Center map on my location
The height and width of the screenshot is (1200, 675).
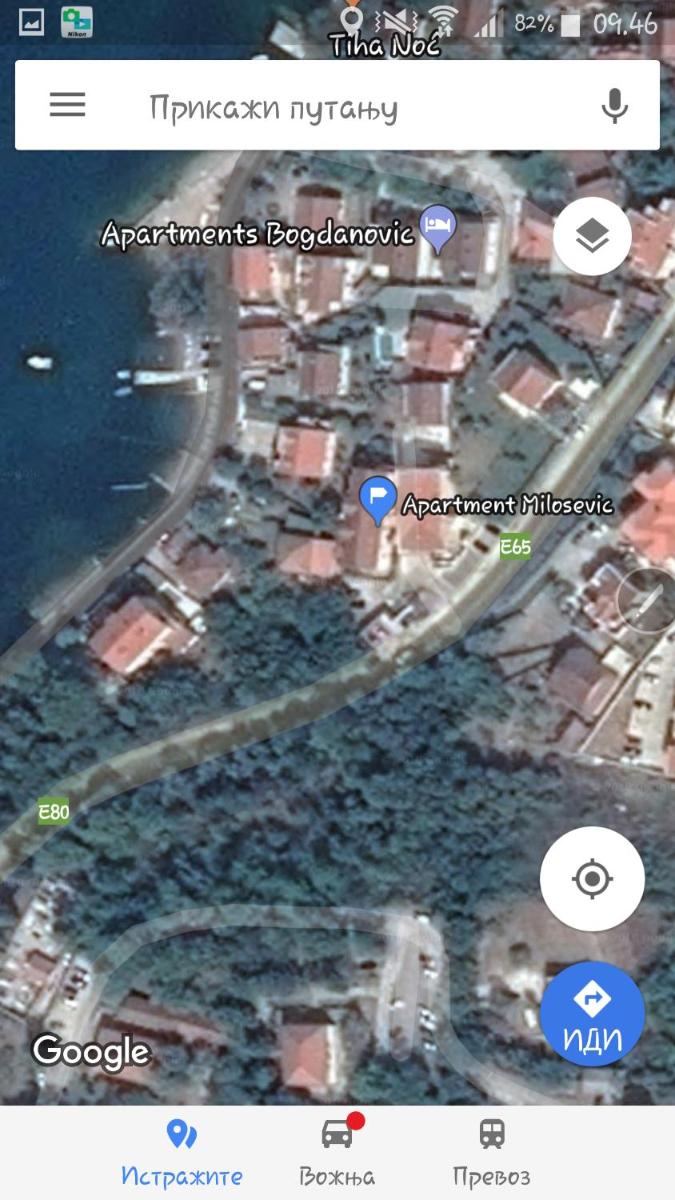coord(592,879)
